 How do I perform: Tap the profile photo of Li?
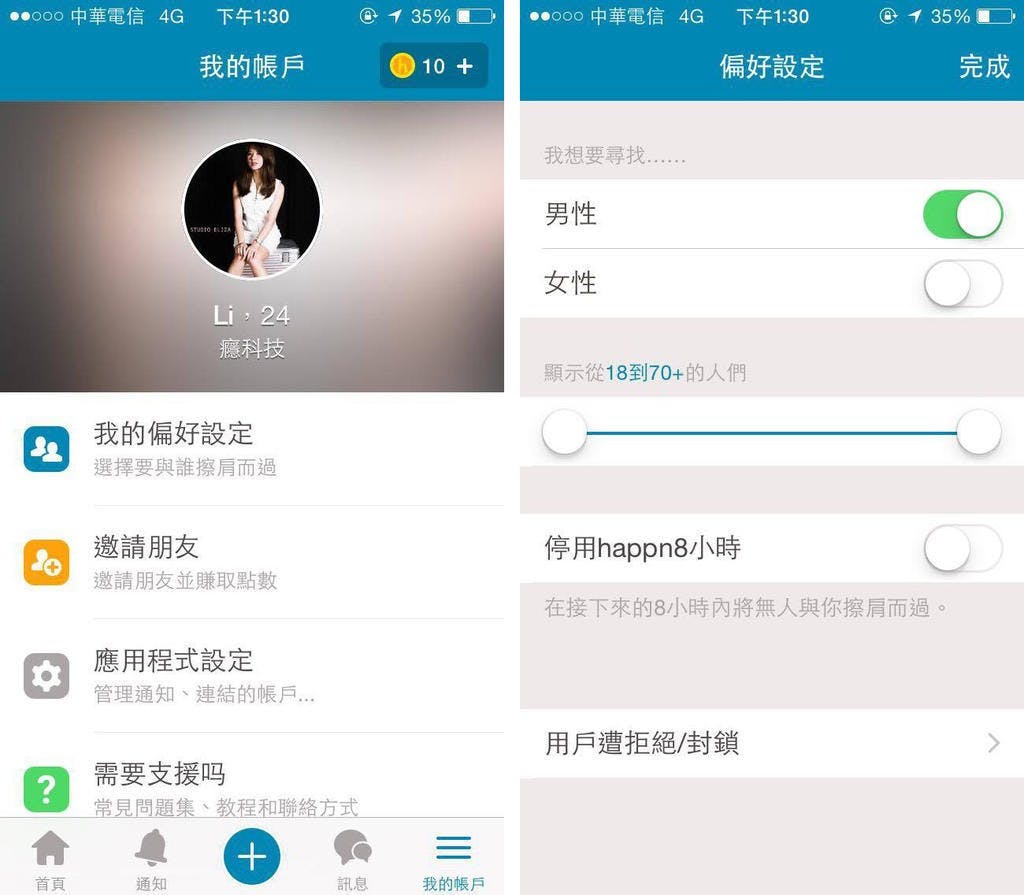pyautogui.click(x=252, y=210)
